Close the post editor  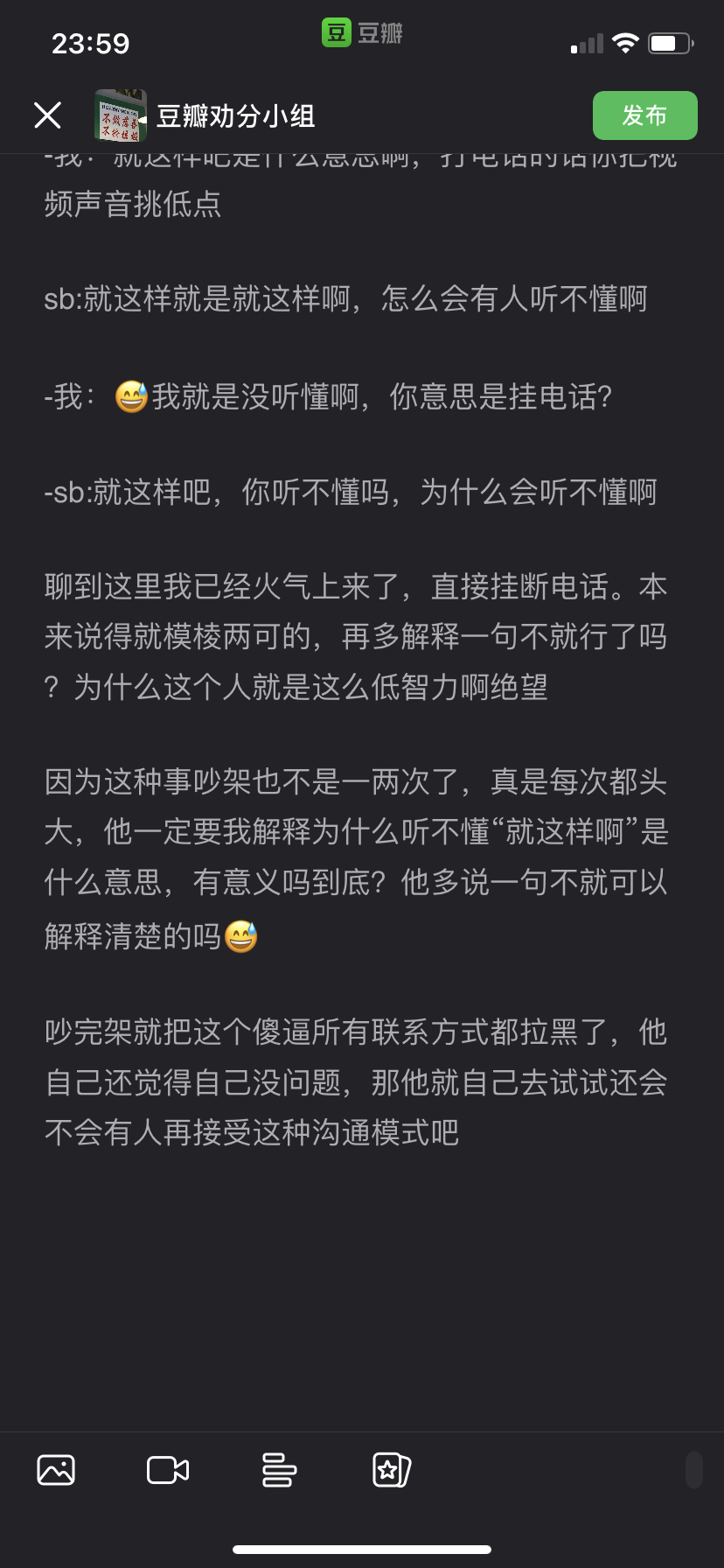point(47,115)
